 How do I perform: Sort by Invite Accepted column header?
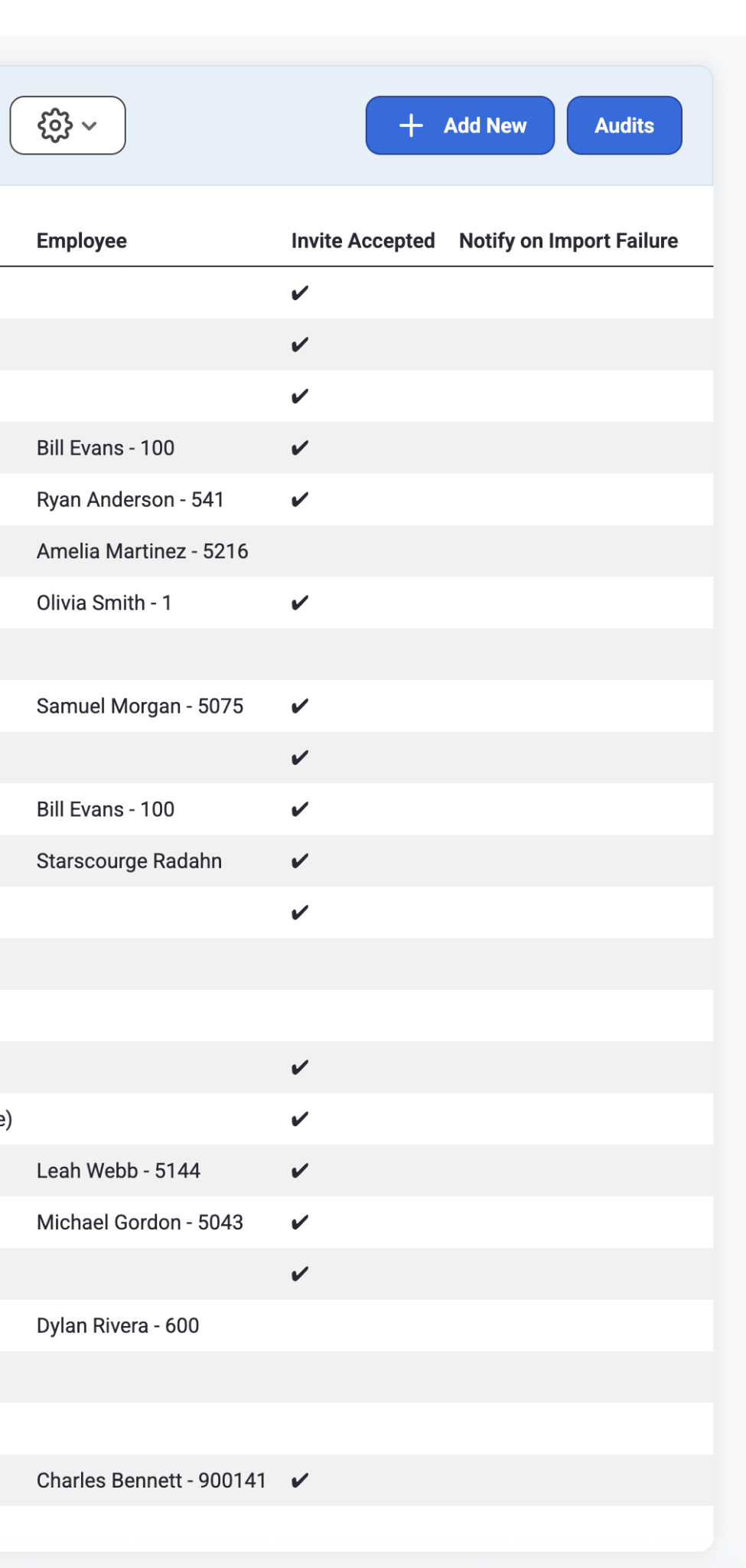(x=363, y=241)
